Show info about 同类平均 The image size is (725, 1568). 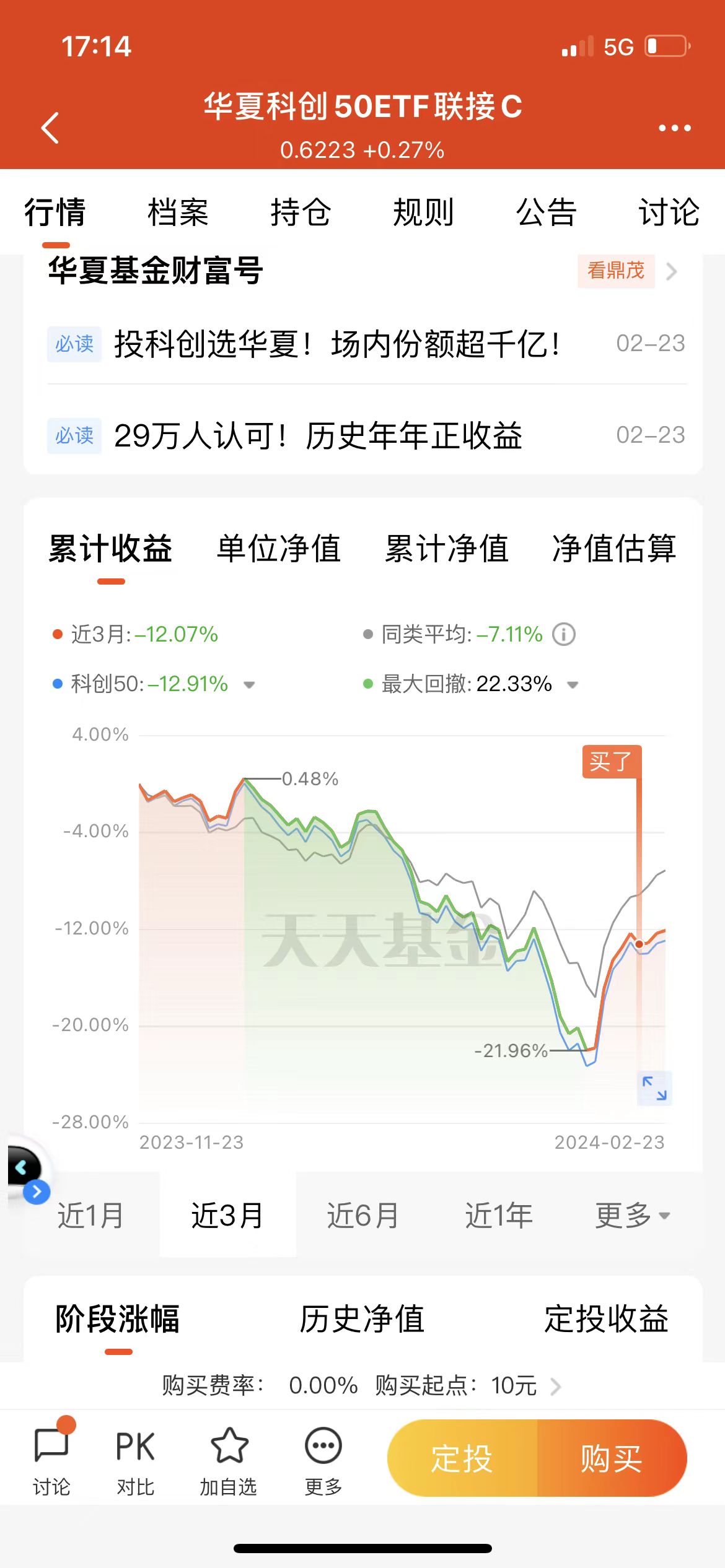564,634
